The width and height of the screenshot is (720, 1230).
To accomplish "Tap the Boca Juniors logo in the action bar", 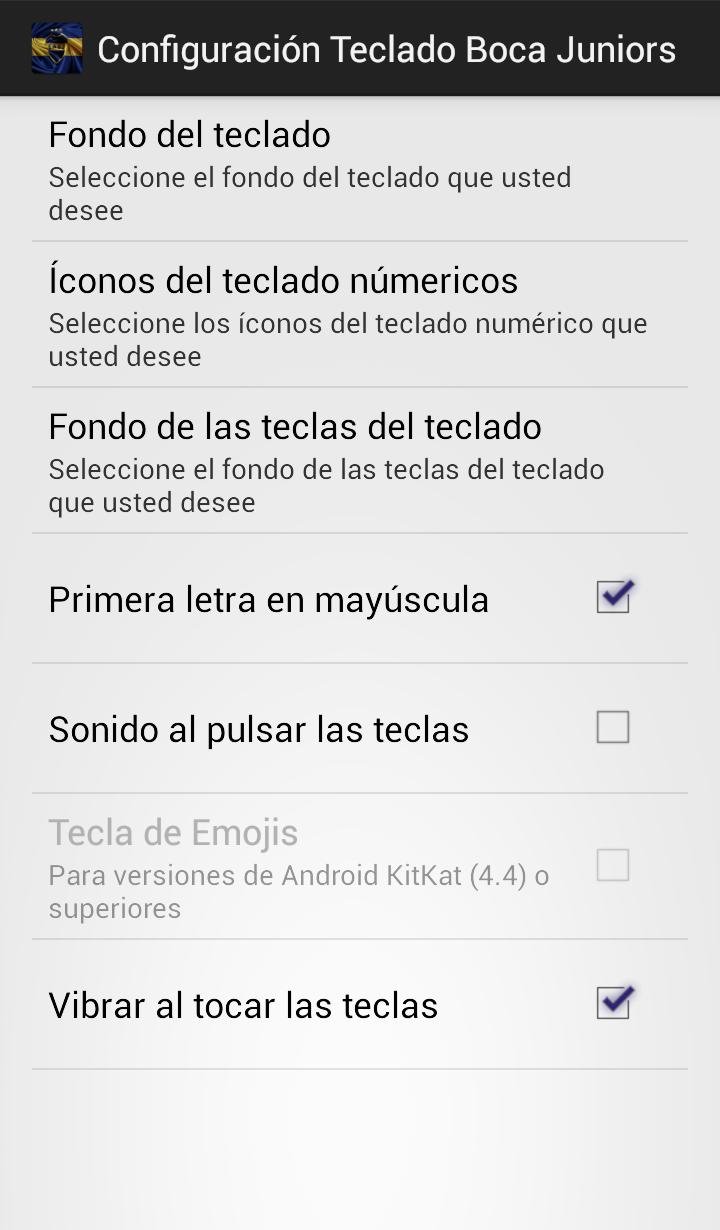I will [56, 47].
